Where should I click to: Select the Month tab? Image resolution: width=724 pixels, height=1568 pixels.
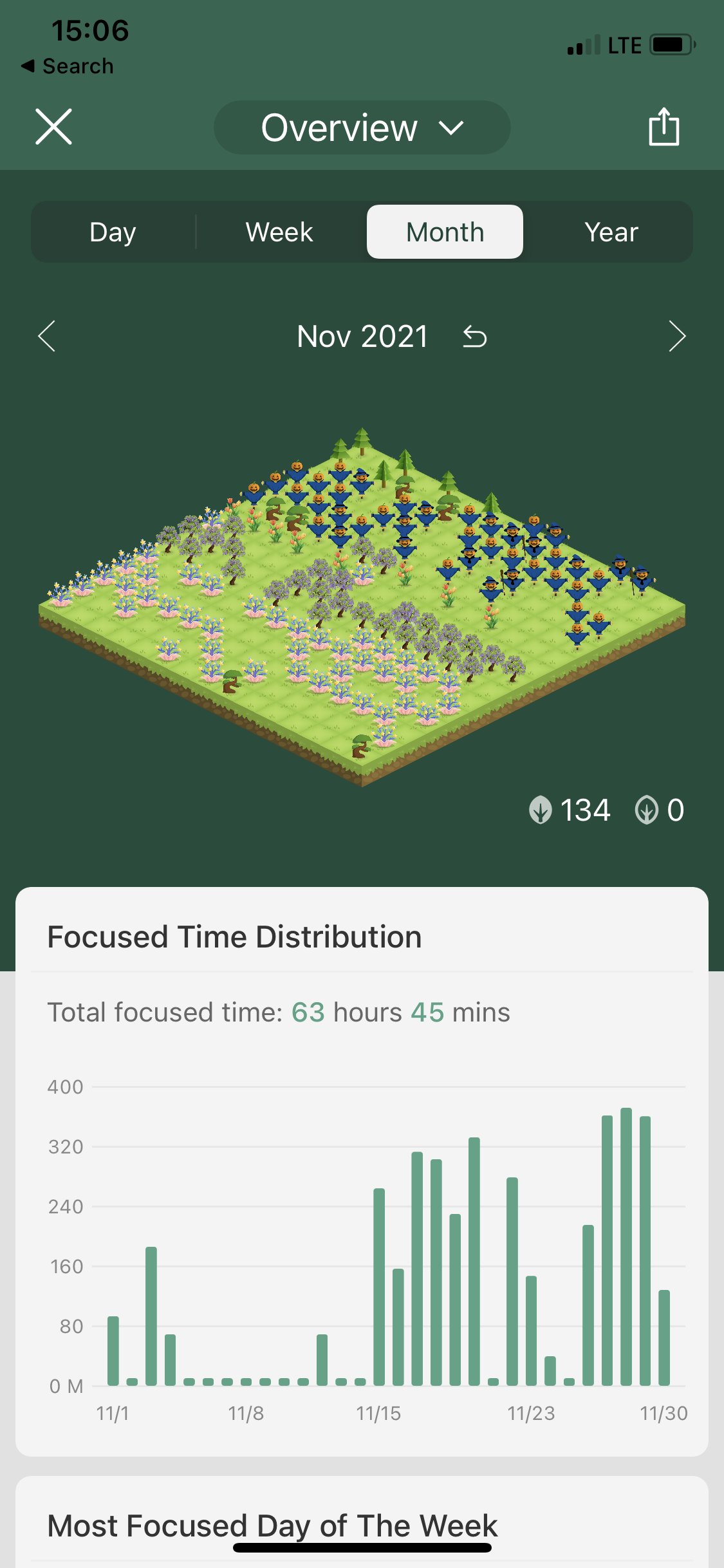pos(445,232)
